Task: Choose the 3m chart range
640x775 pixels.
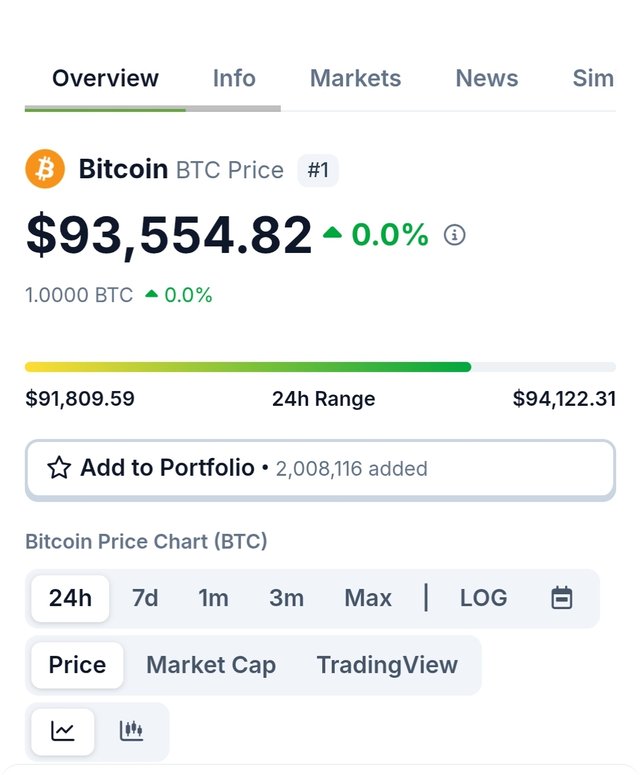Action: point(286,598)
